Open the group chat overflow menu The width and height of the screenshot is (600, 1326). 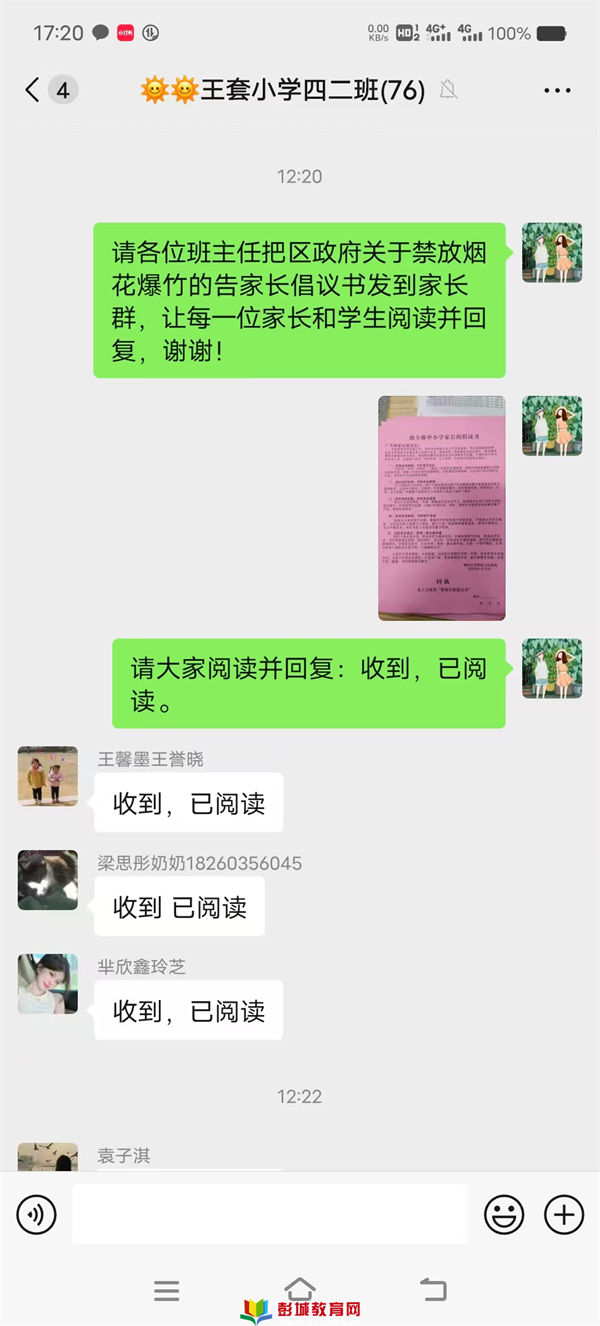click(557, 91)
